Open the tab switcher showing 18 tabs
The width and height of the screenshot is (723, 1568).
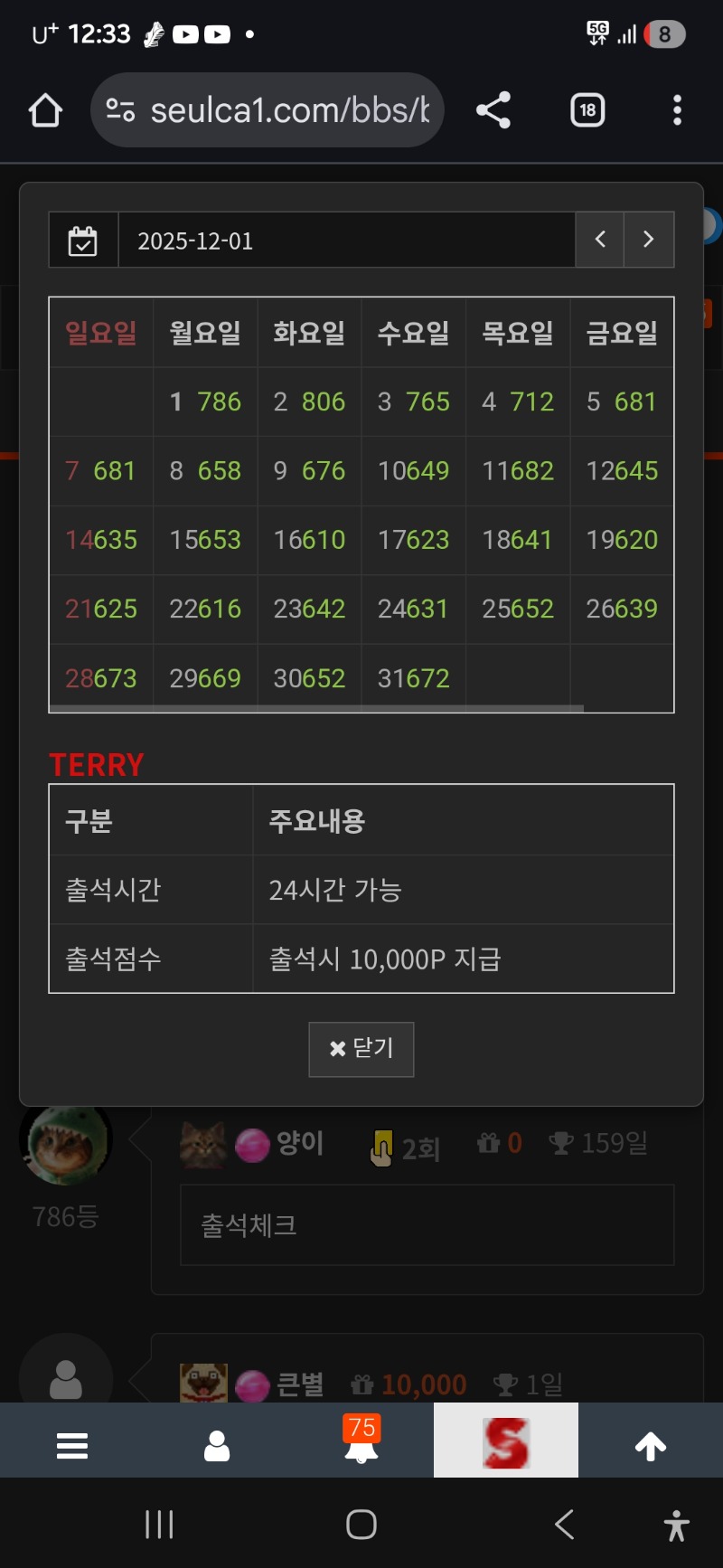click(x=587, y=110)
